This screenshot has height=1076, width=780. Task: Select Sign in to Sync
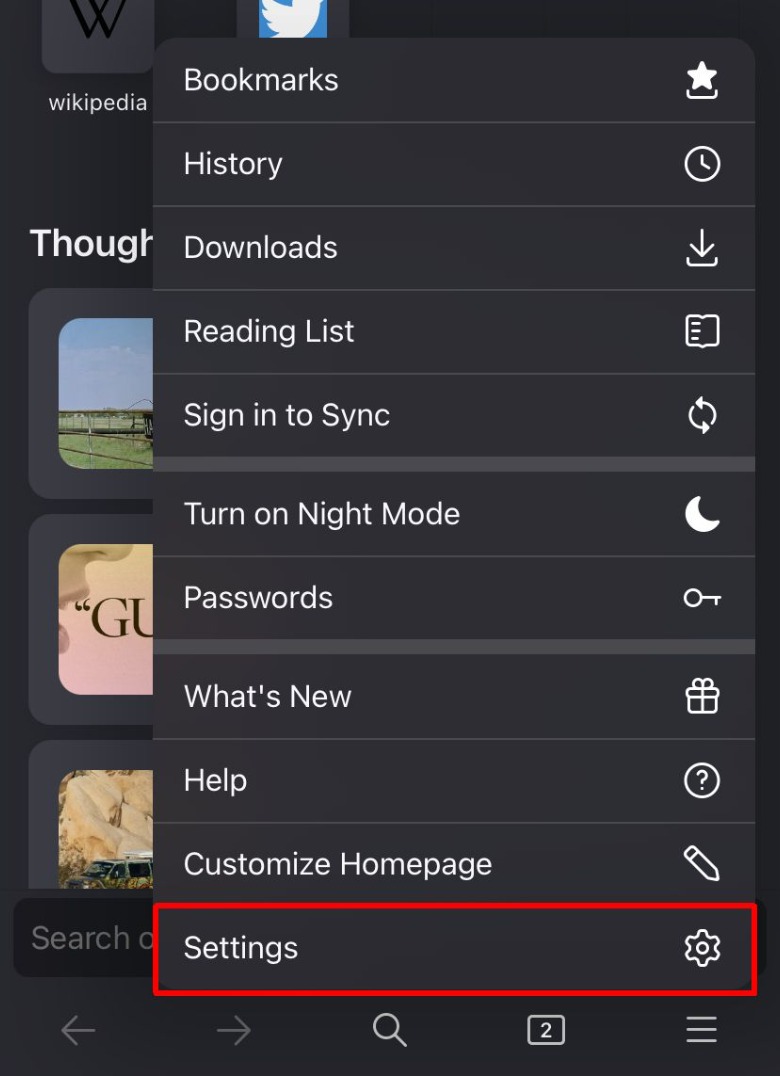453,416
